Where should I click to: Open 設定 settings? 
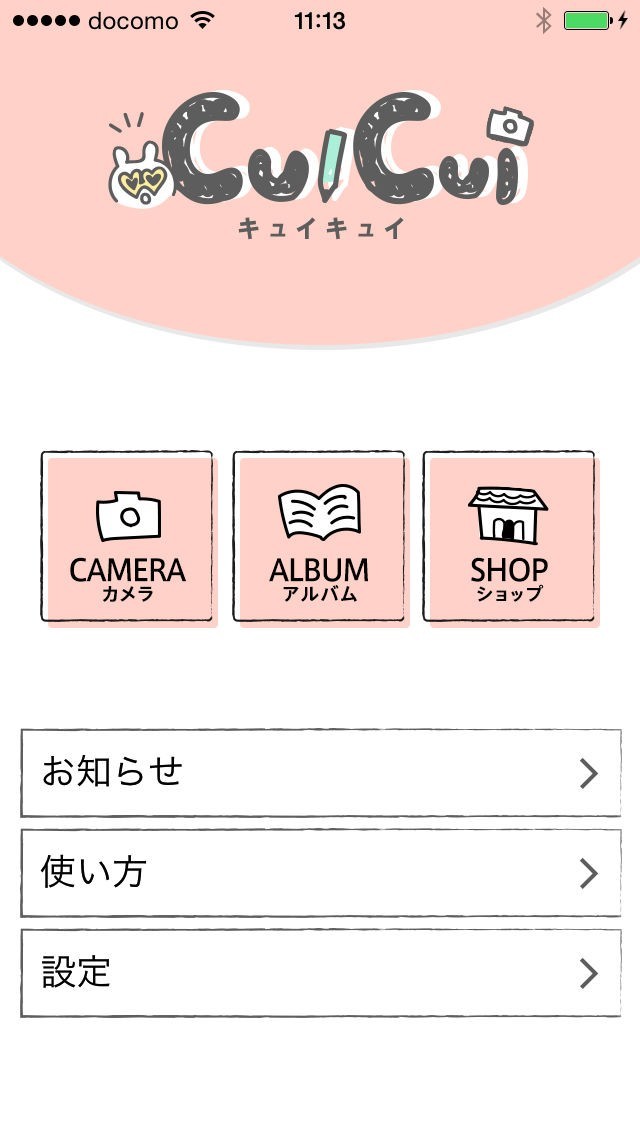pos(320,973)
